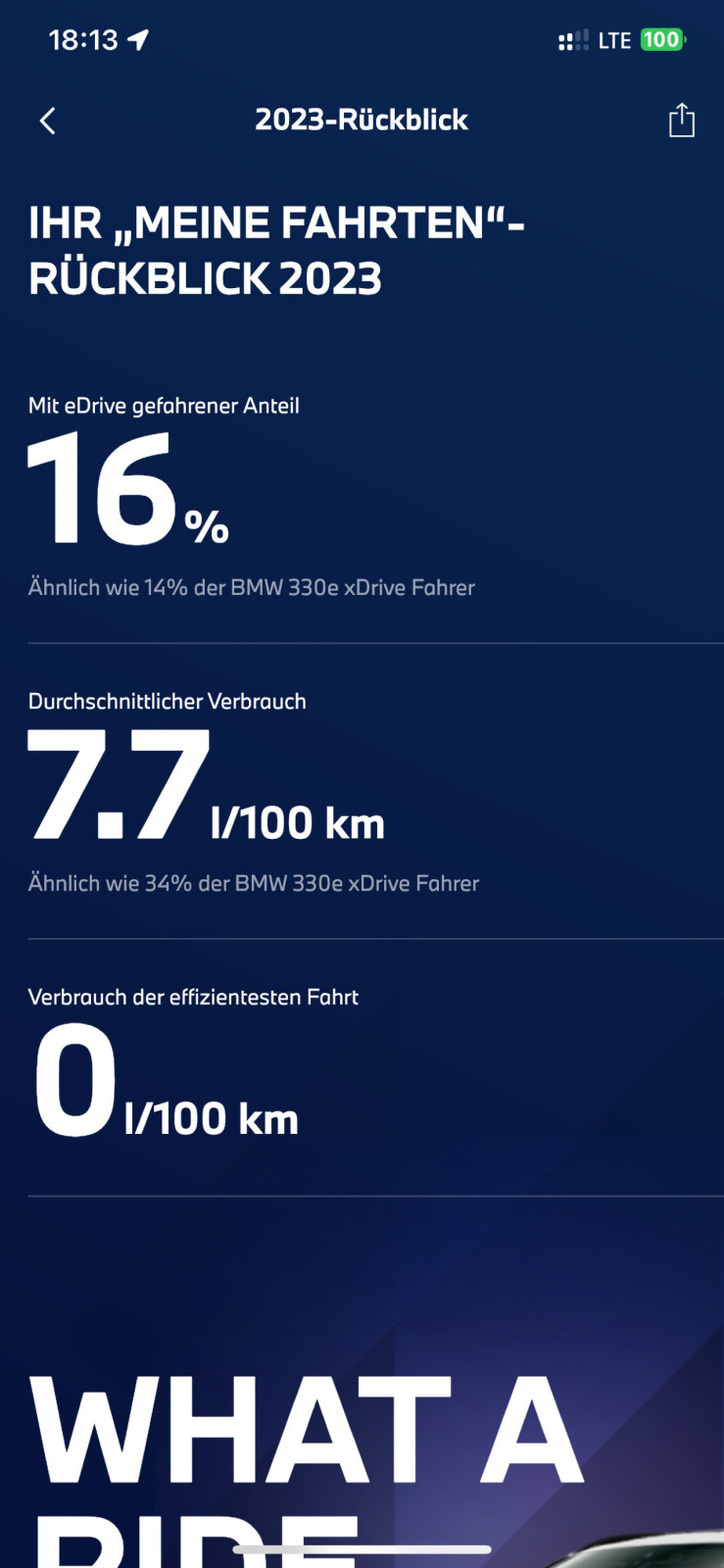
Task: Select the Verbrauch der effizientesten Fahrt label
Action: click(x=193, y=997)
